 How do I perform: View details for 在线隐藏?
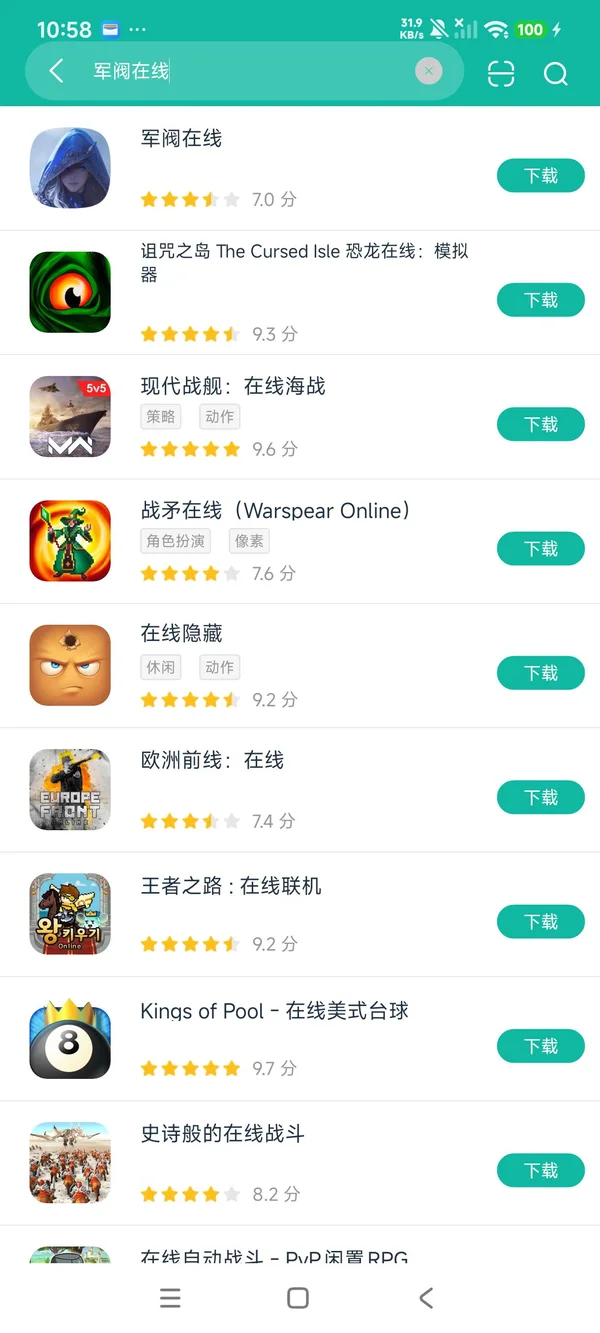pyautogui.click(x=181, y=634)
